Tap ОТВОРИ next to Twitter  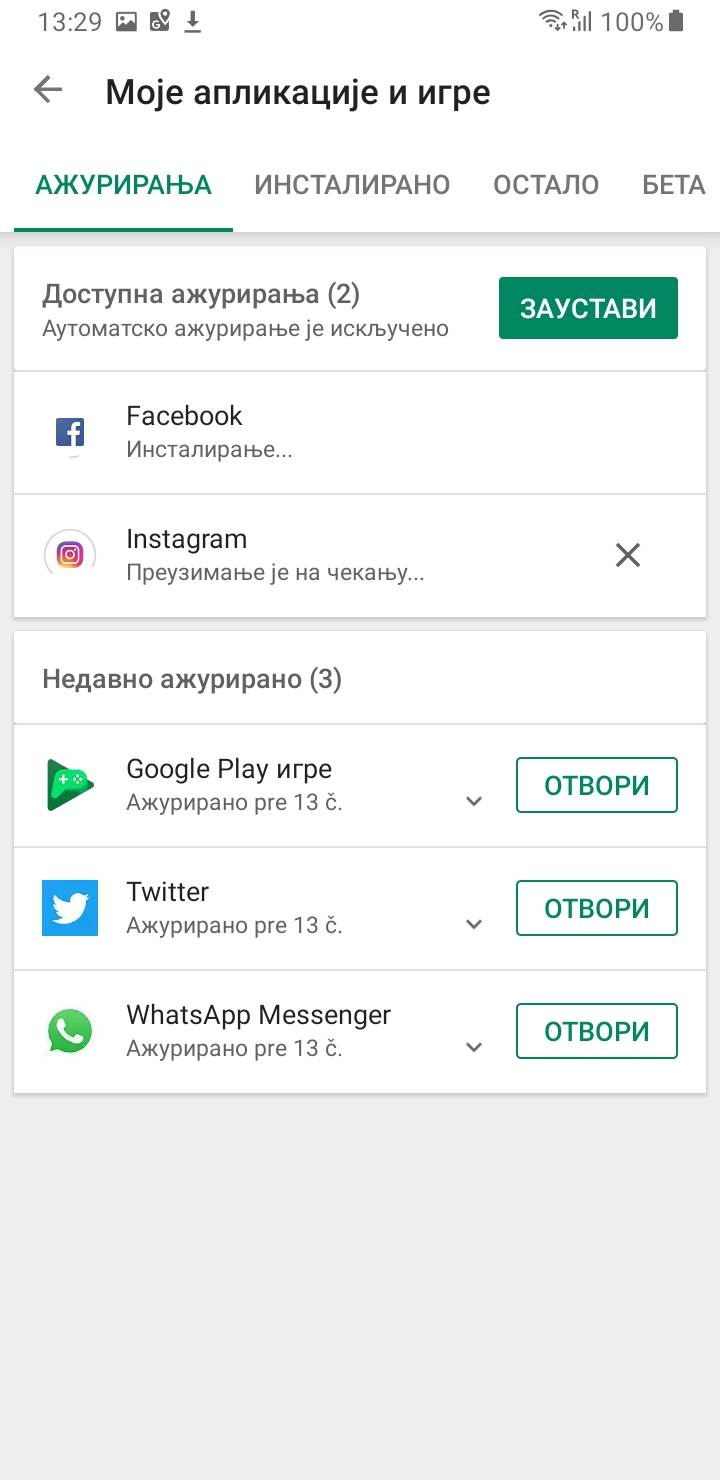point(596,908)
